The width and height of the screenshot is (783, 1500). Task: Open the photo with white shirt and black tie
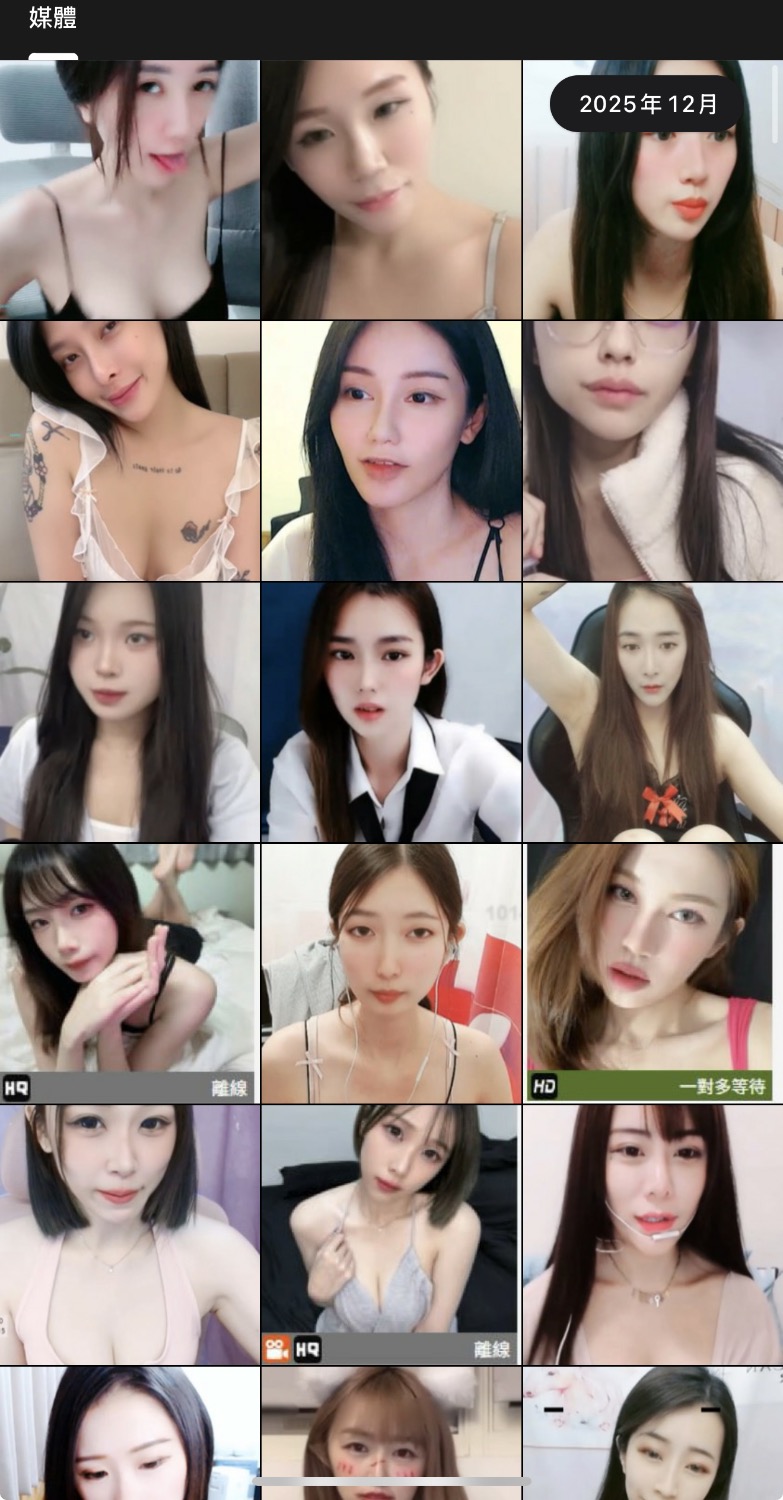click(x=390, y=712)
